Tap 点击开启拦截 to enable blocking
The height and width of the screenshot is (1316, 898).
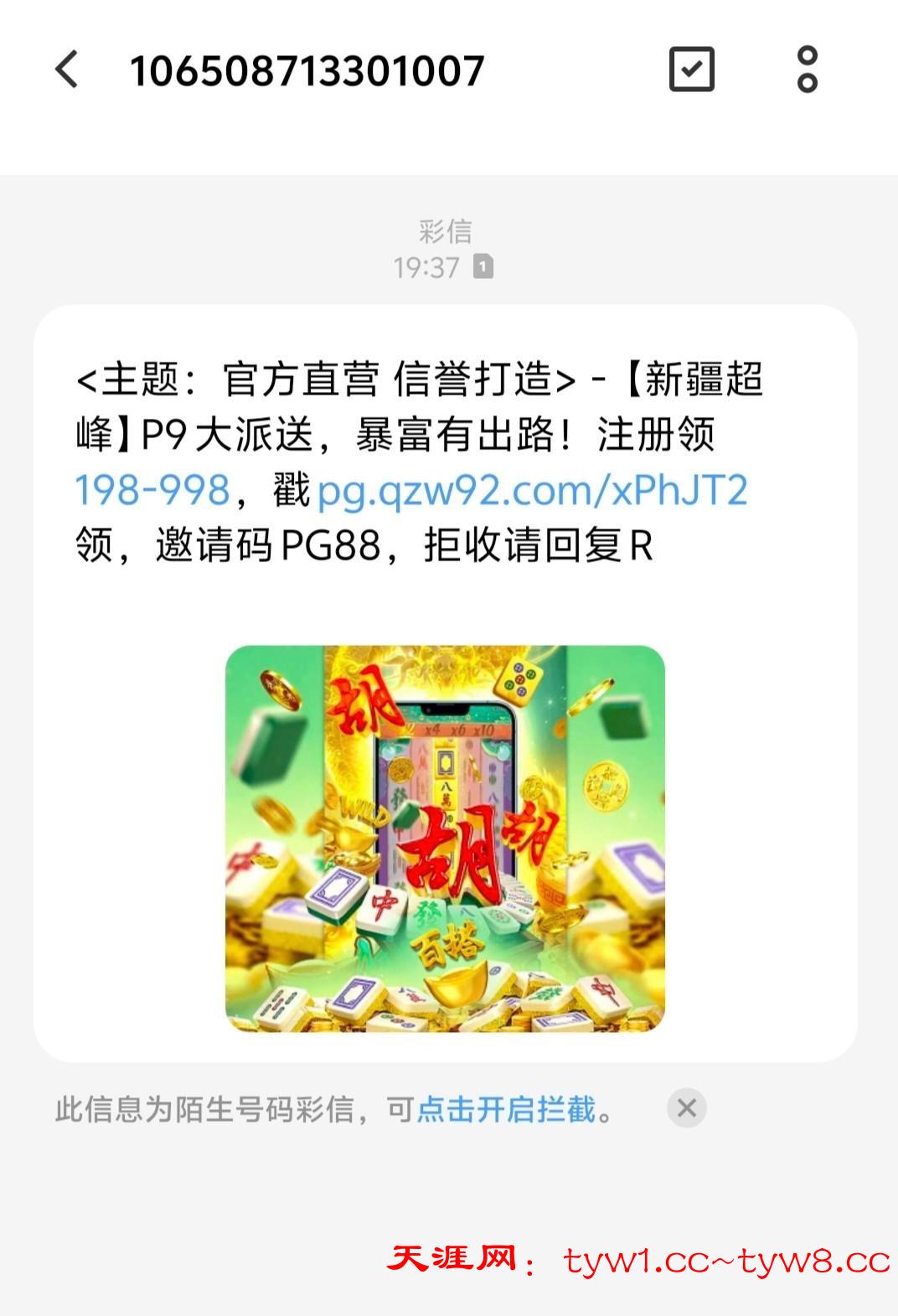pyautogui.click(x=506, y=1109)
